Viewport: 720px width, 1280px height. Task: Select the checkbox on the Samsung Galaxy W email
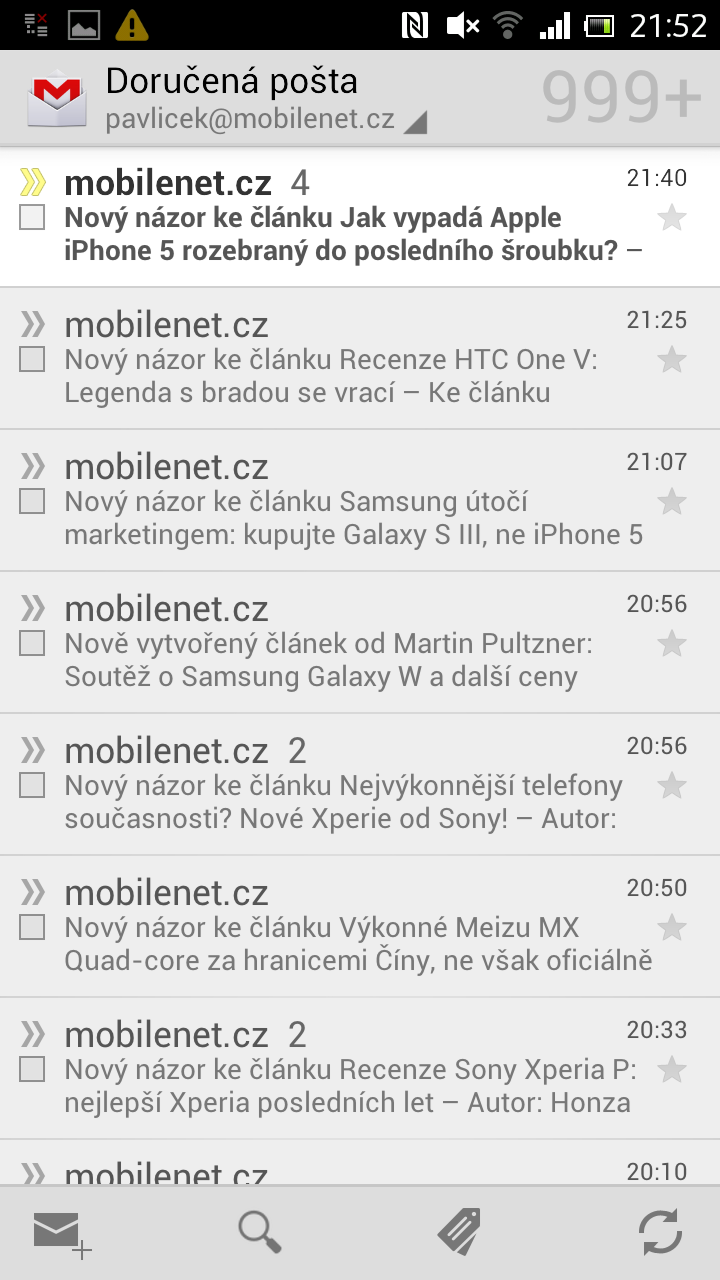31,642
